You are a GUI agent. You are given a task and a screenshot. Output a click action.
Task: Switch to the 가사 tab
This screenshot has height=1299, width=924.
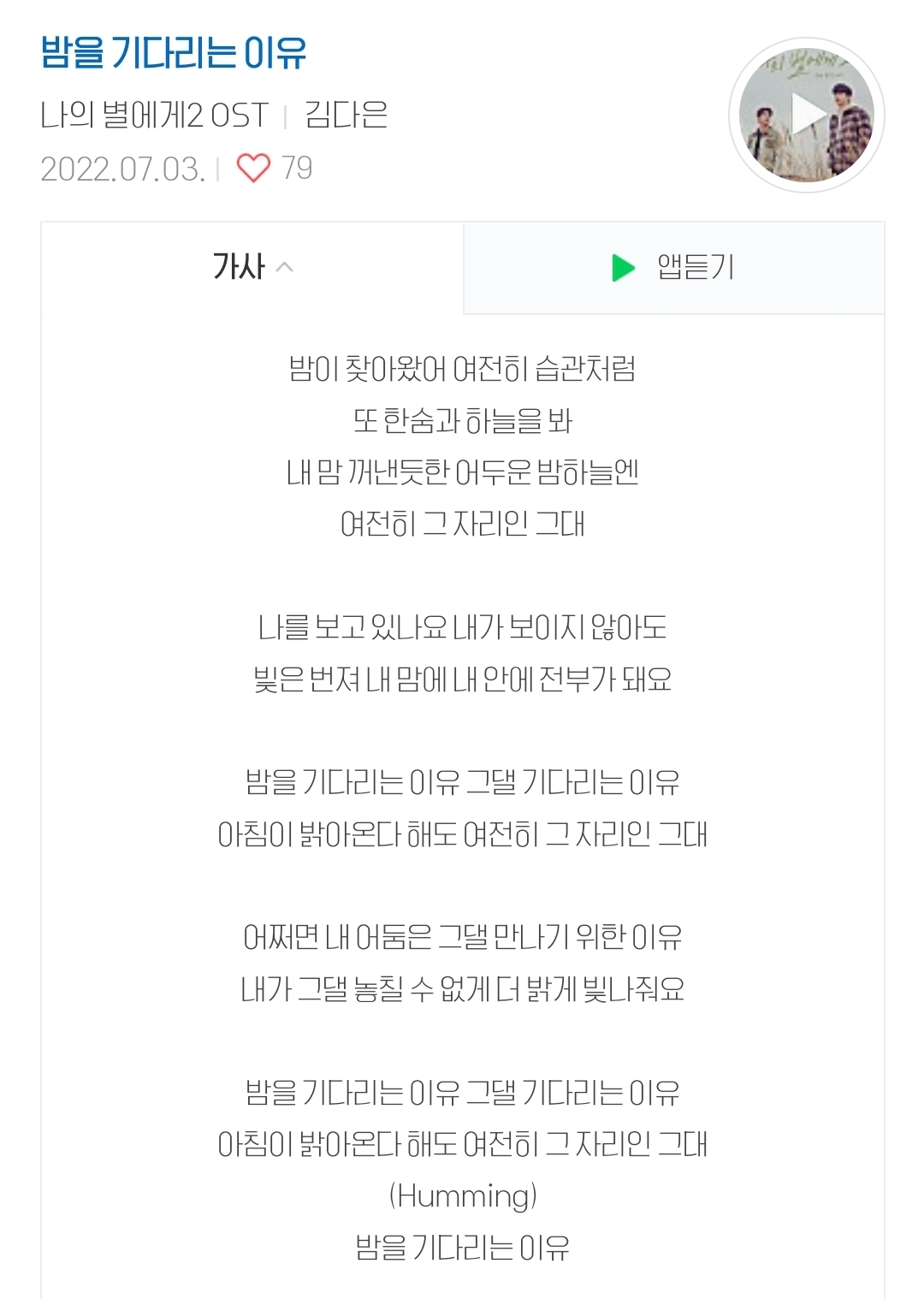pos(248,268)
